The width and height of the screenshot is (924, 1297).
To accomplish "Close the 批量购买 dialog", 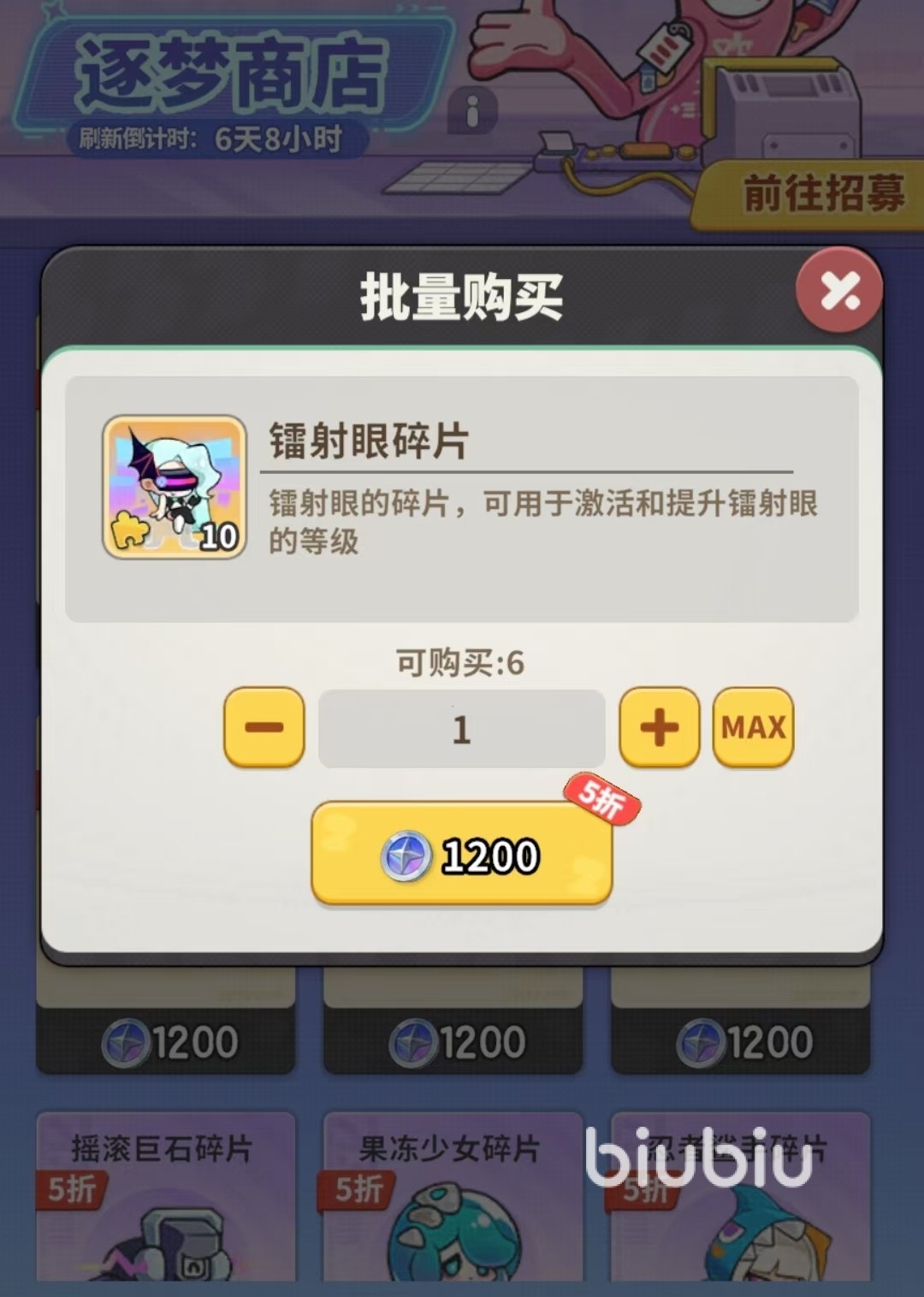I will click(x=838, y=291).
